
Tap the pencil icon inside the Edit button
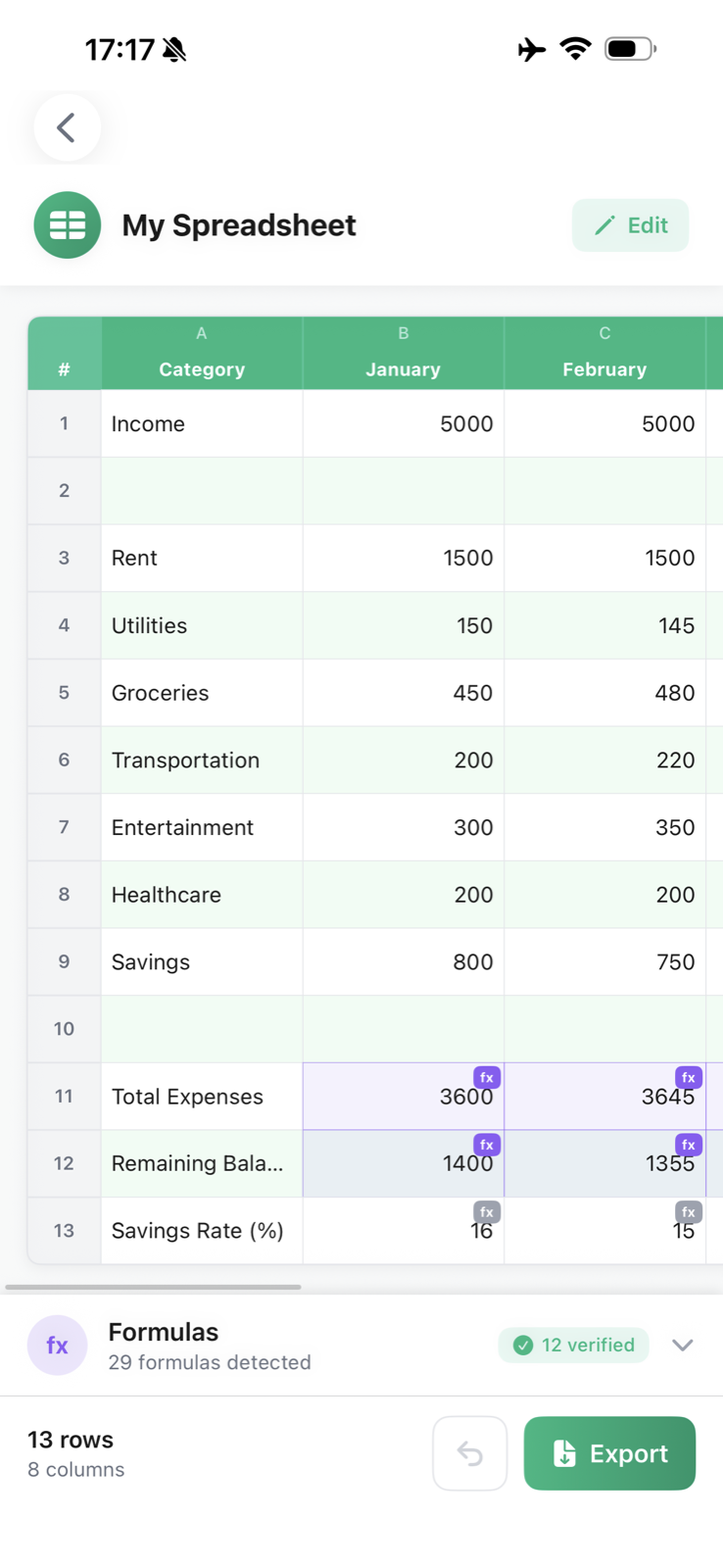(605, 224)
